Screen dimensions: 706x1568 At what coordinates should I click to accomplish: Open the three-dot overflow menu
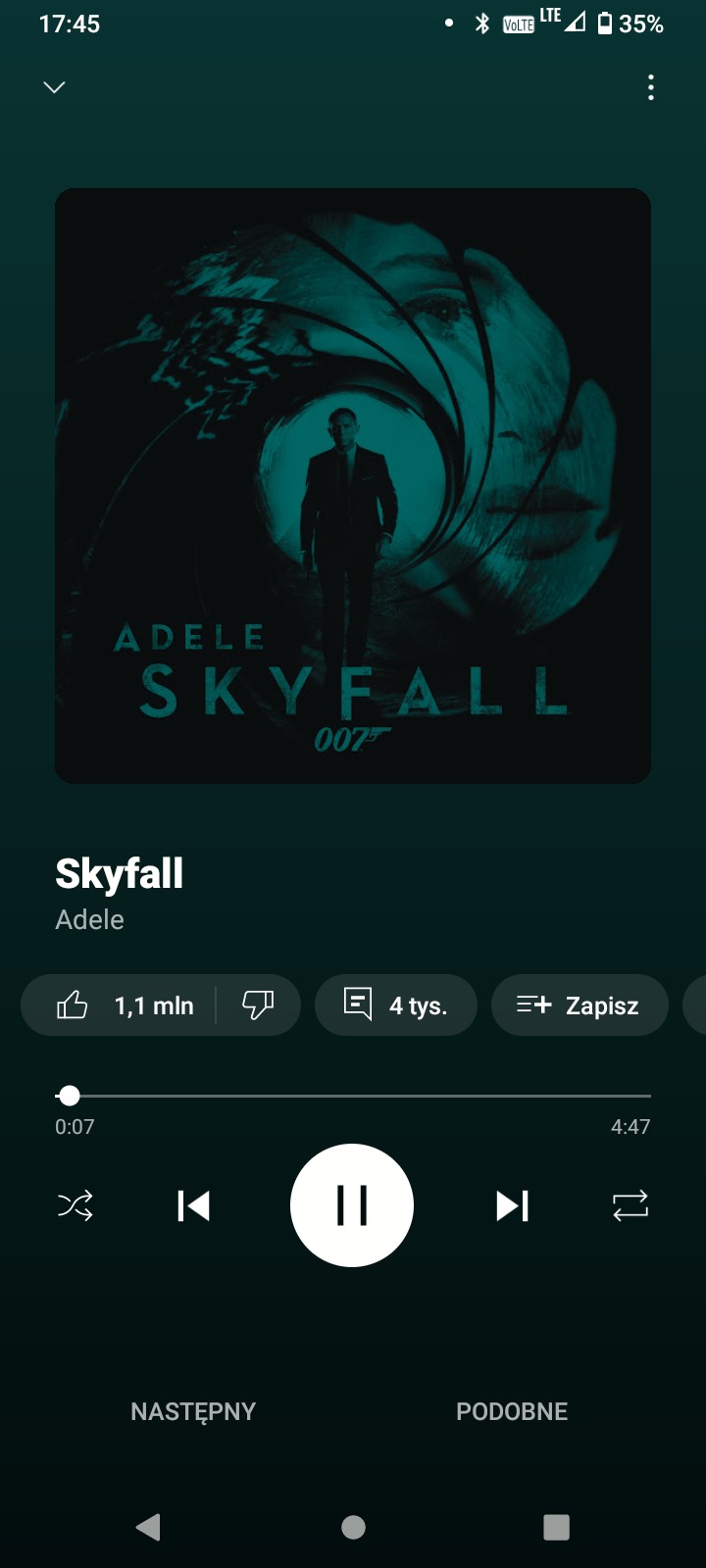[x=651, y=87]
